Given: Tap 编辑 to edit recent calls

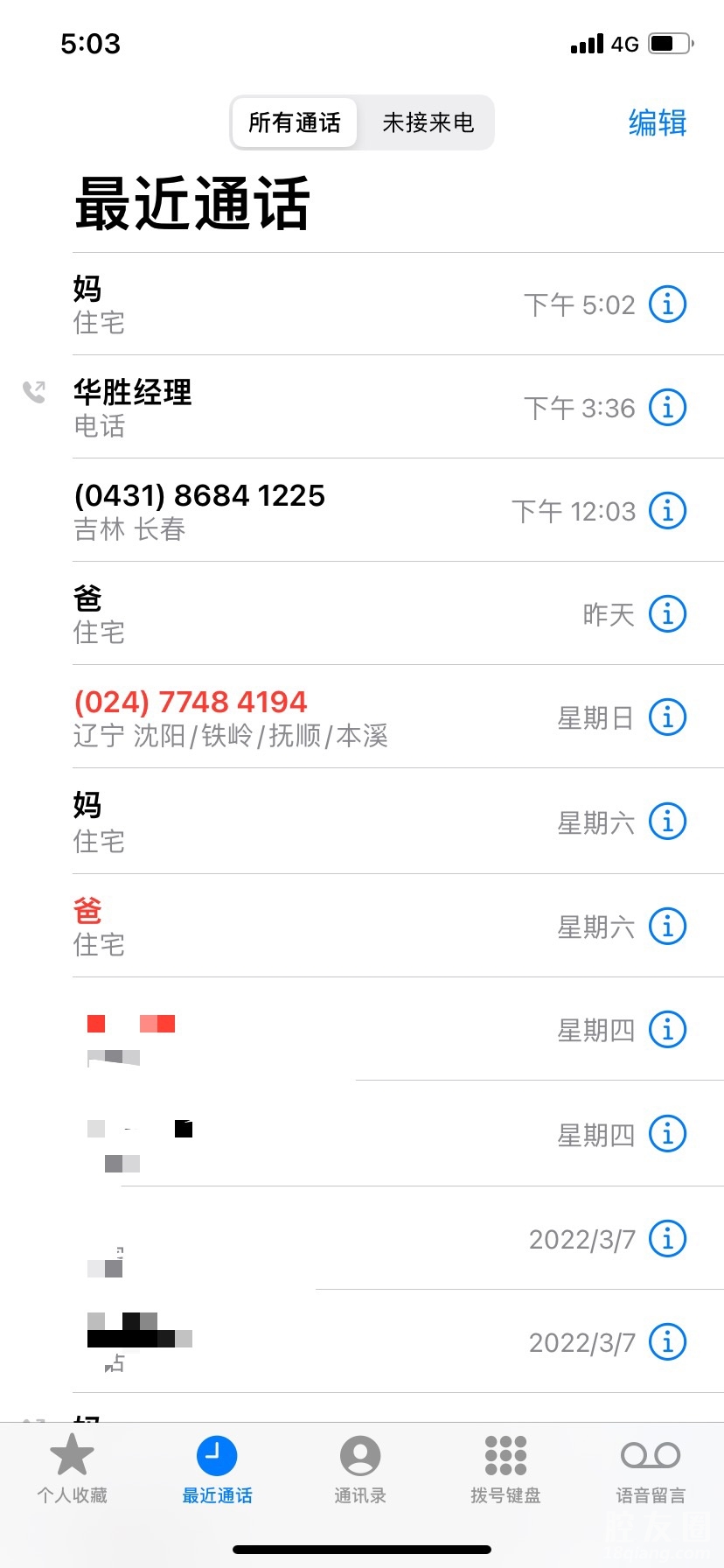Looking at the screenshot, I should pos(658,122).
